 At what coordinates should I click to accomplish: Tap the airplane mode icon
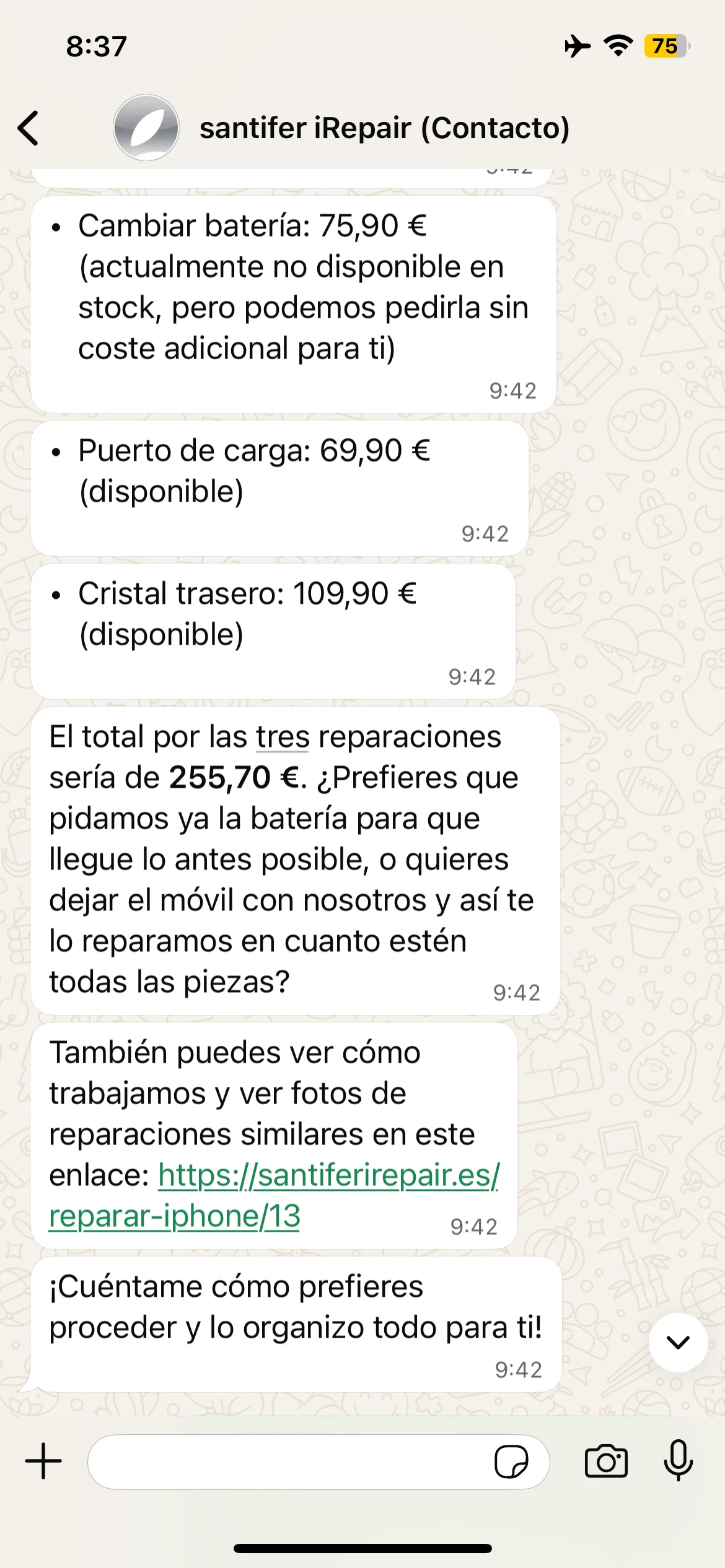[x=578, y=44]
